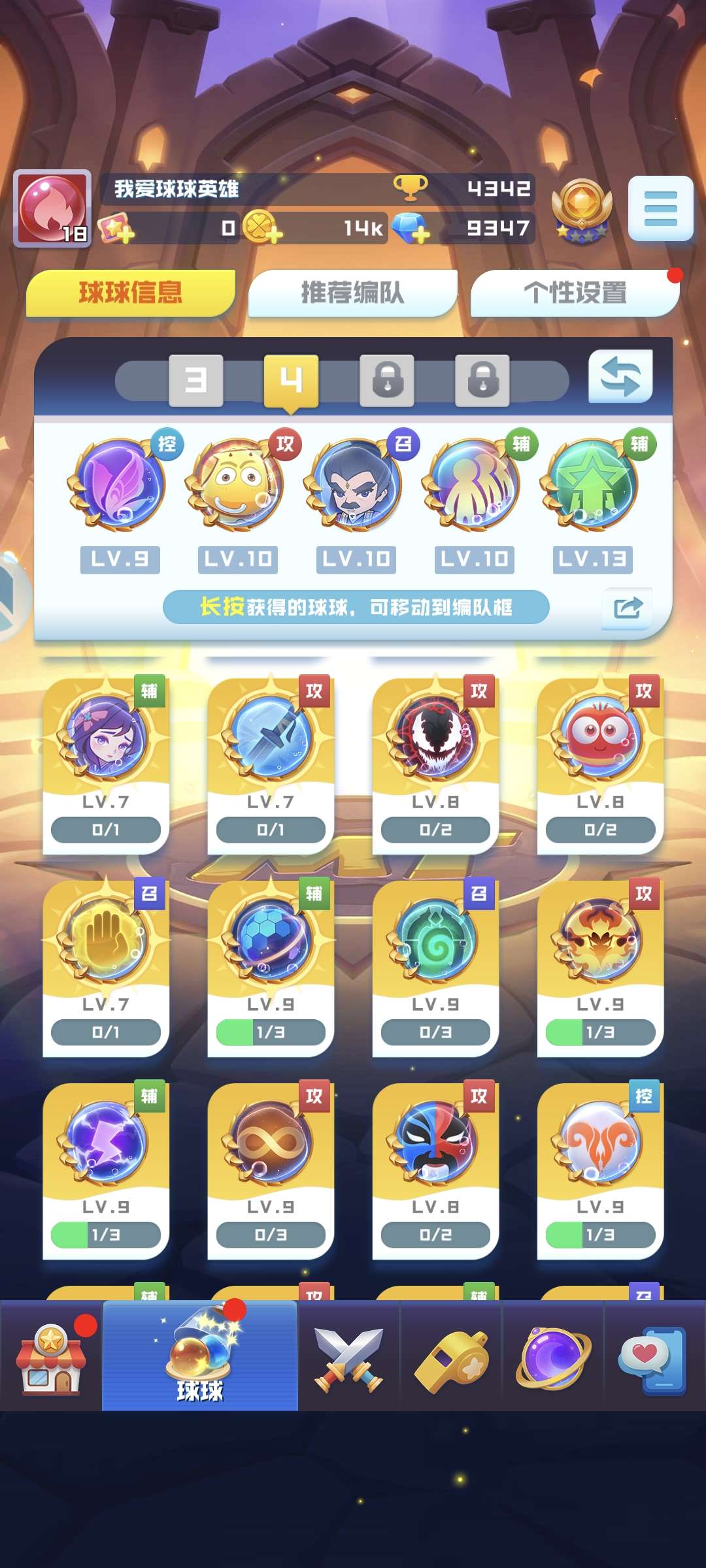Open the purple butterfly ball in the team

[118, 485]
